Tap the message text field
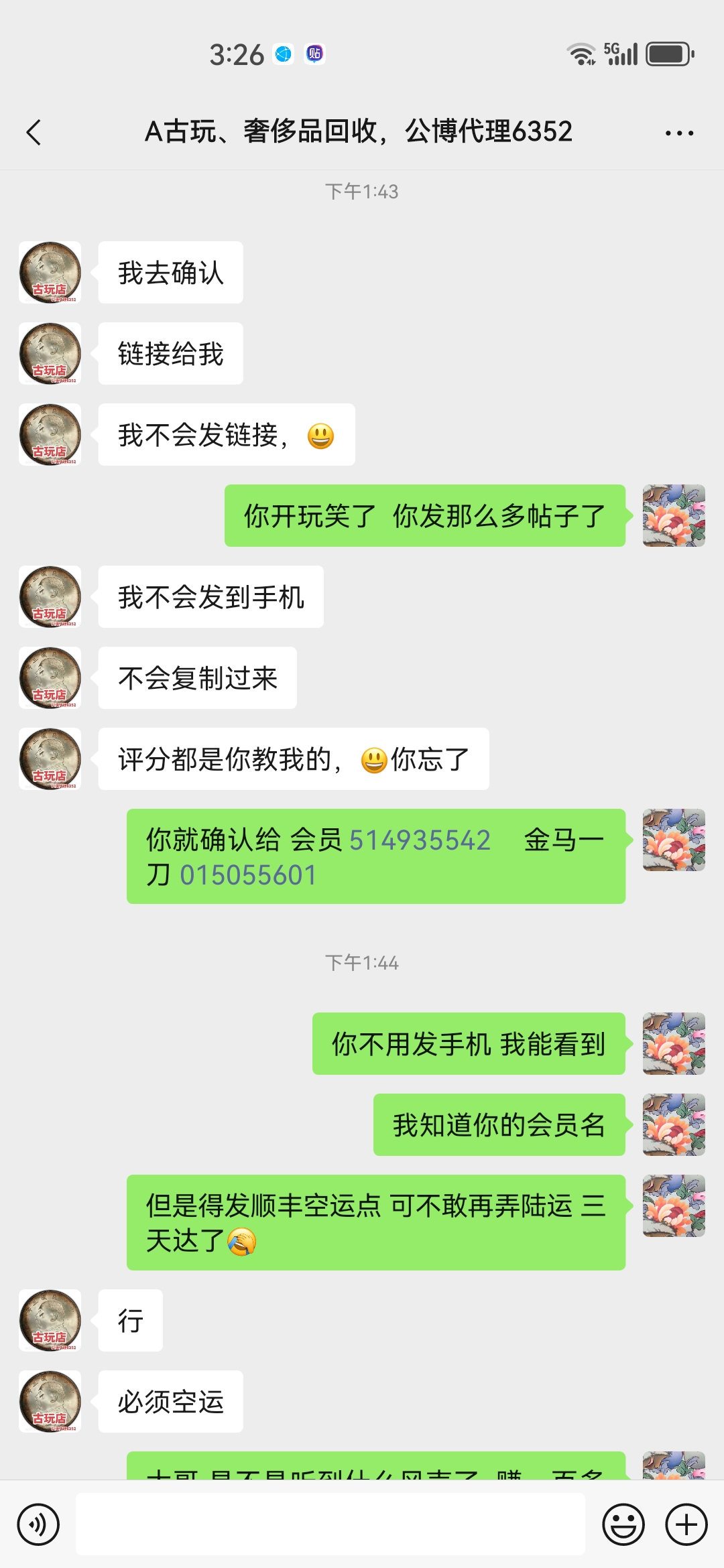Image resolution: width=724 pixels, height=1568 pixels. (330, 1524)
